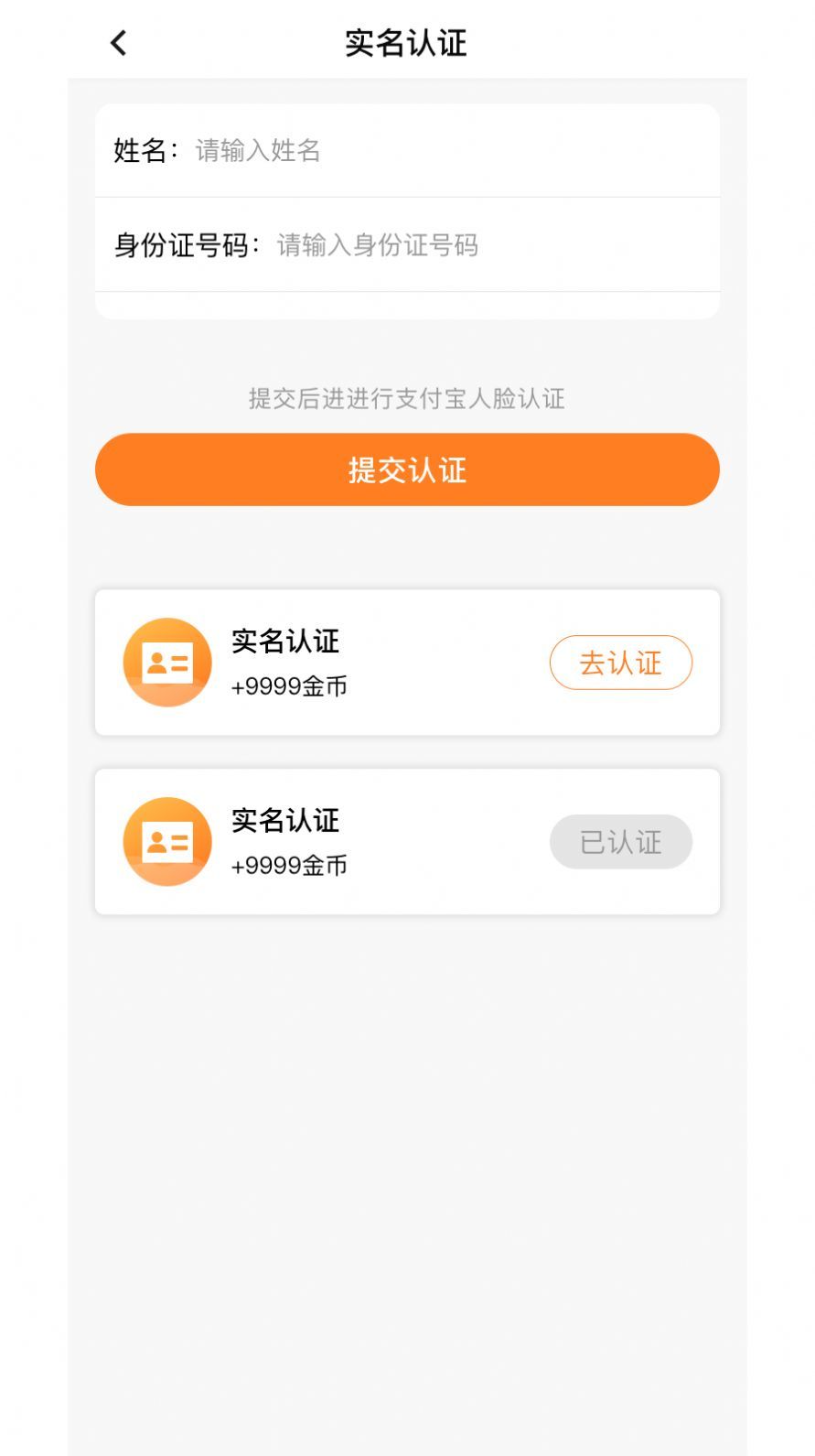Select the 实名认证 title in the header
815x1456 pixels.
coord(407,42)
